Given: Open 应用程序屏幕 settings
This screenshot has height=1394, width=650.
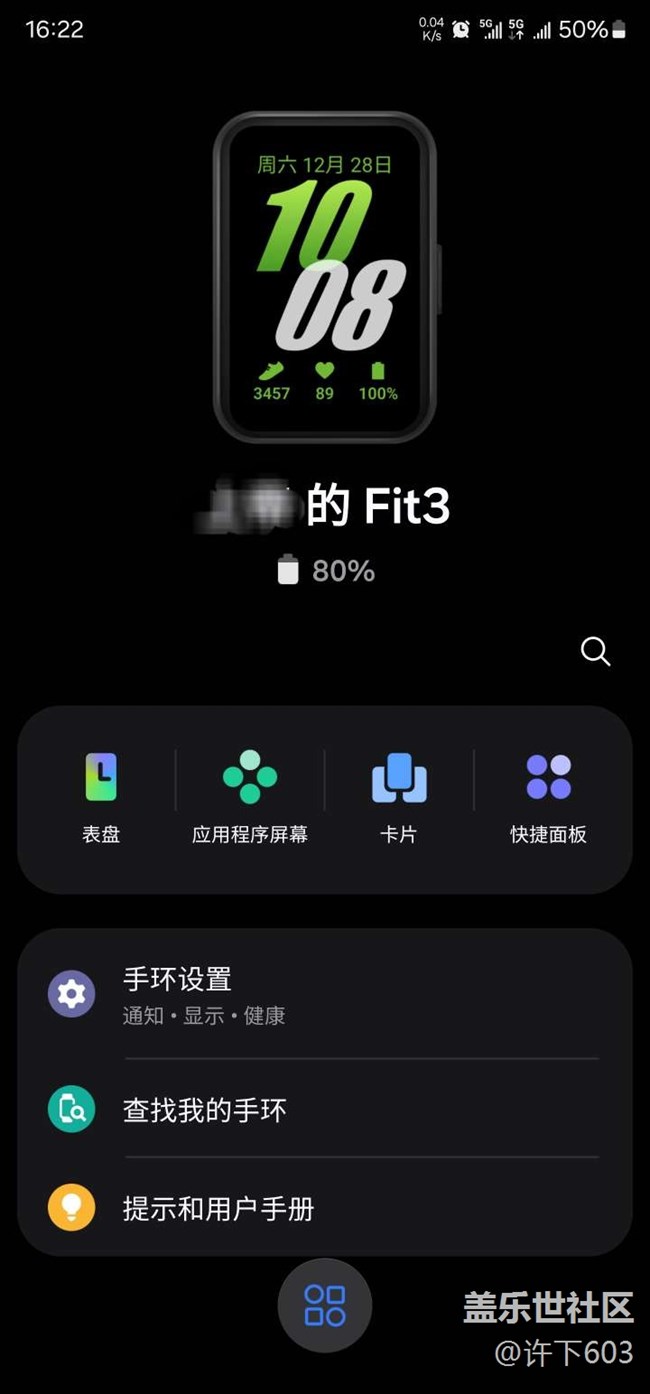Looking at the screenshot, I should pyautogui.click(x=250, y=797).
